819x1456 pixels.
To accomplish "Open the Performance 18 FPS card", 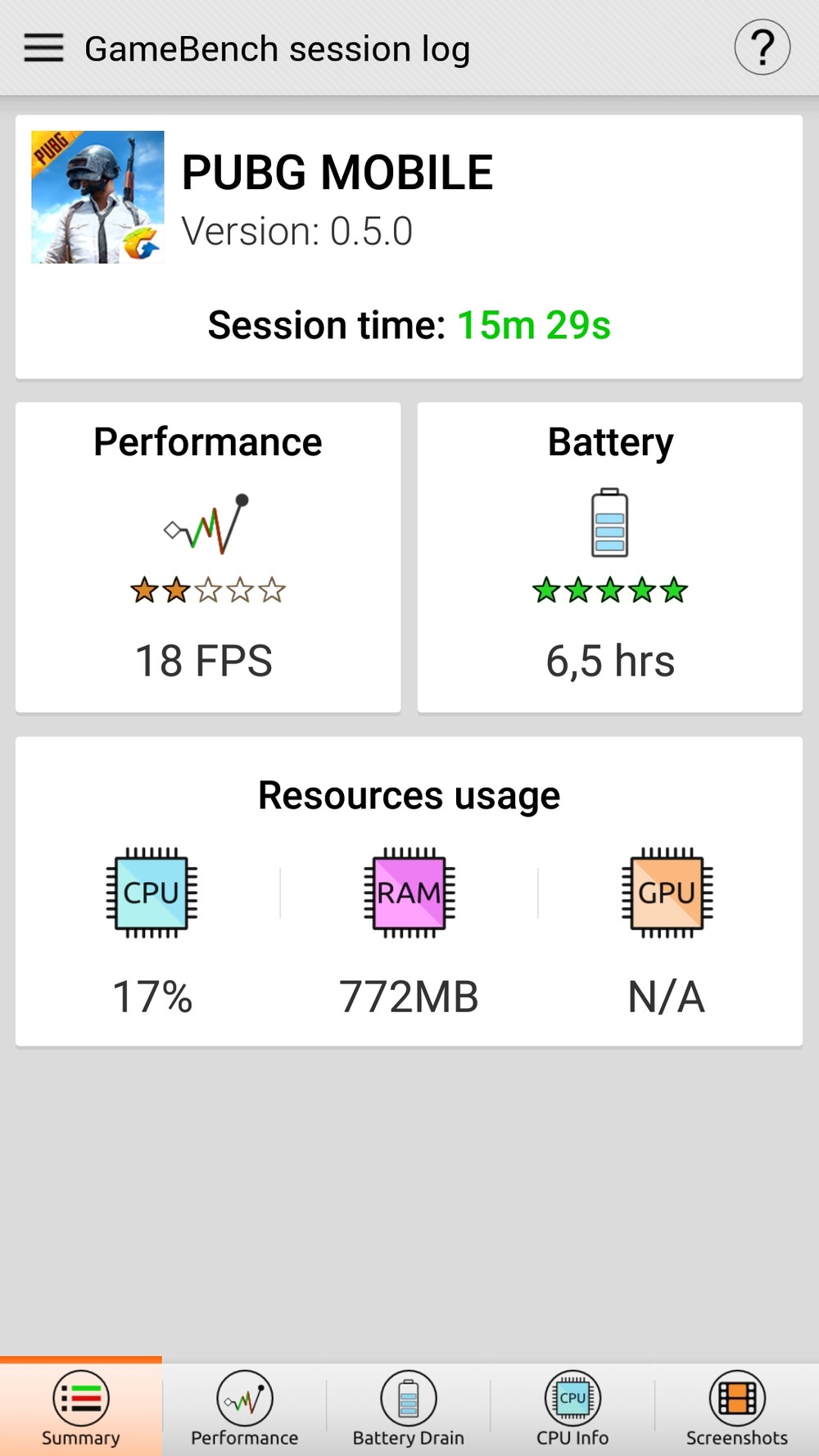I will (x=208, y=557).
